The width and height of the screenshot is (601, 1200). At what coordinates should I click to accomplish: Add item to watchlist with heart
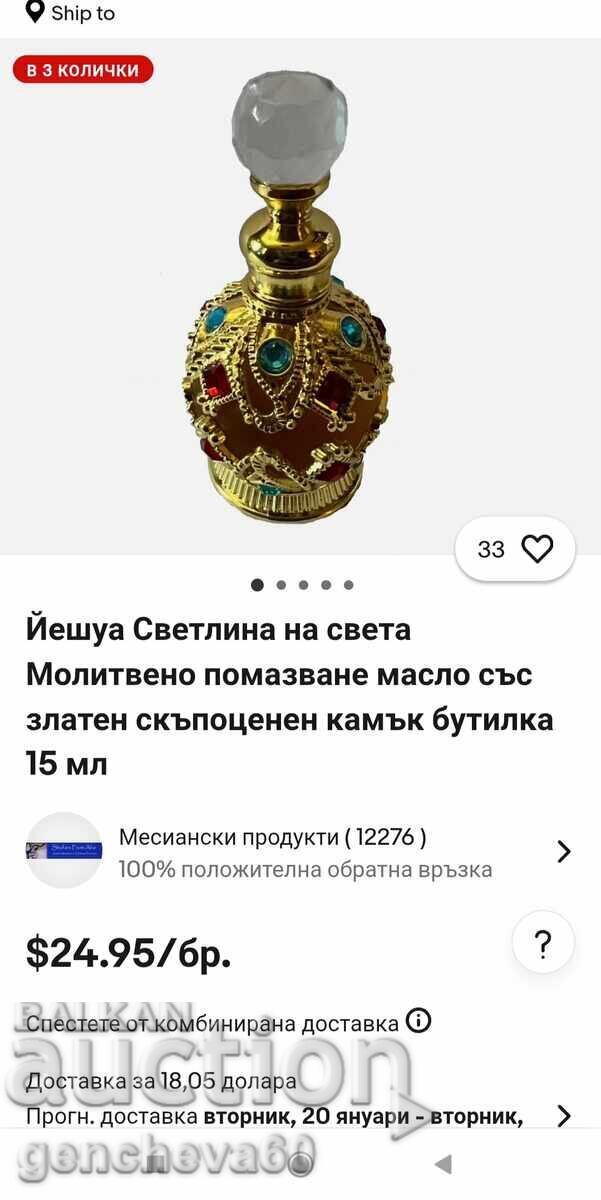tap(537, 548)
